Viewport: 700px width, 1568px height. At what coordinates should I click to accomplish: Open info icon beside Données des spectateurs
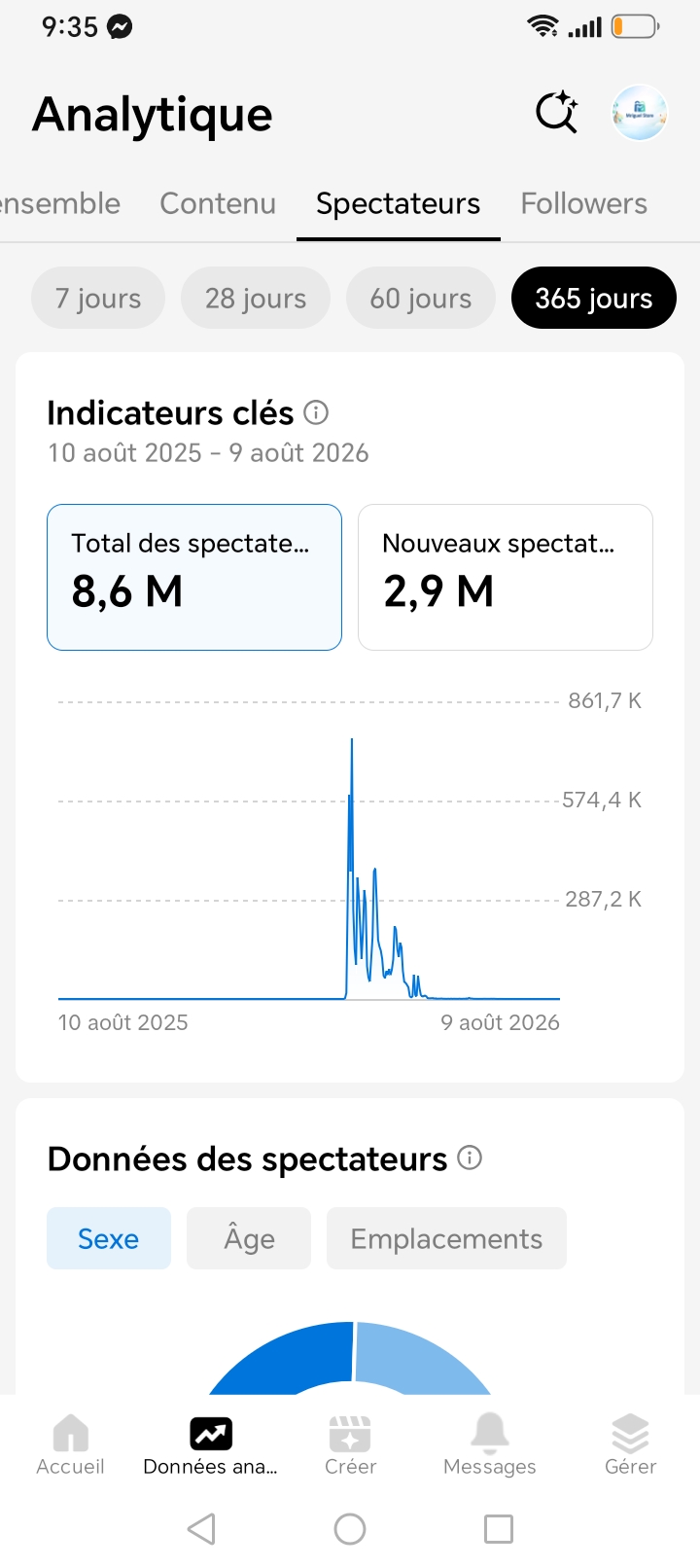[470, 1158]
